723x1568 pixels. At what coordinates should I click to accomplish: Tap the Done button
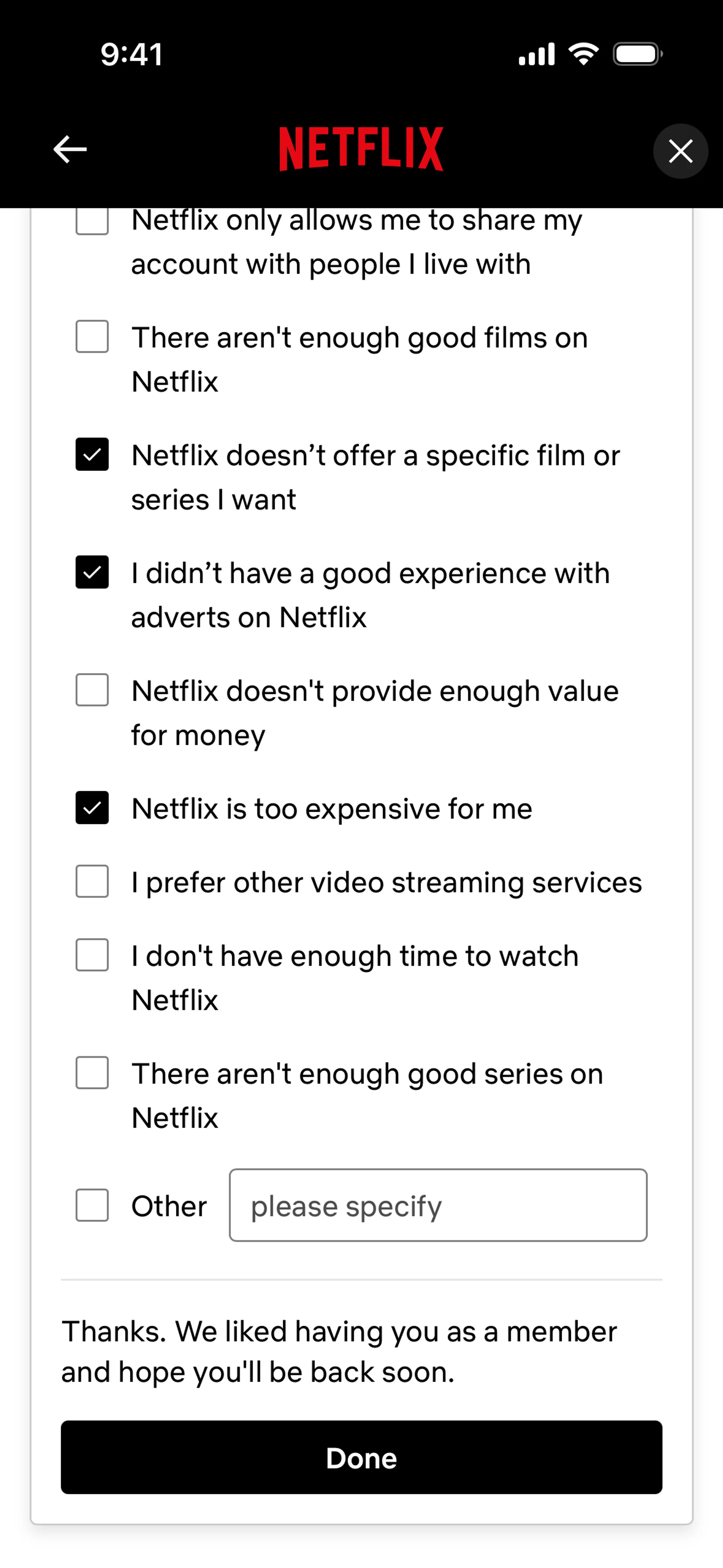[361, 1458]
